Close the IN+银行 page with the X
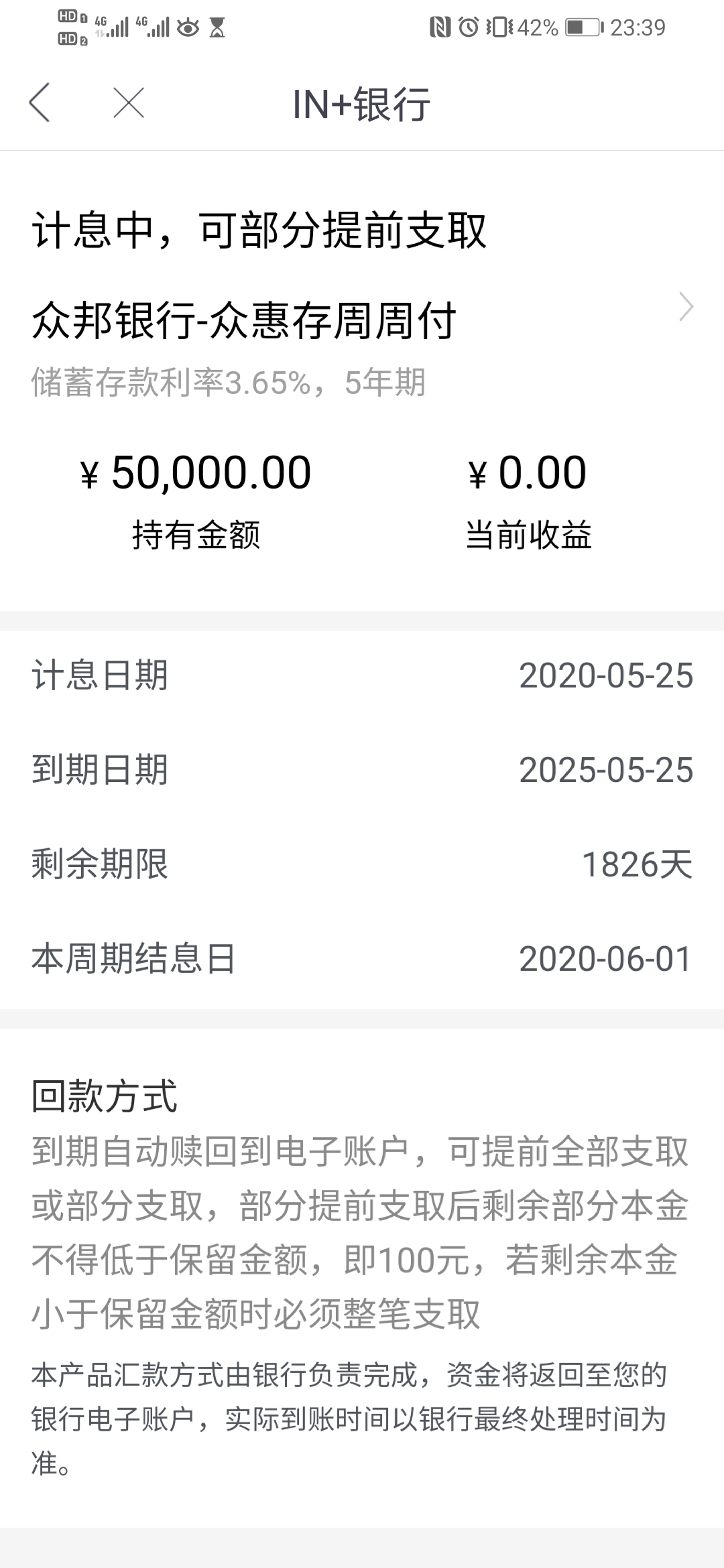The width and height of the screenshot is (724, 1568). 129,103
